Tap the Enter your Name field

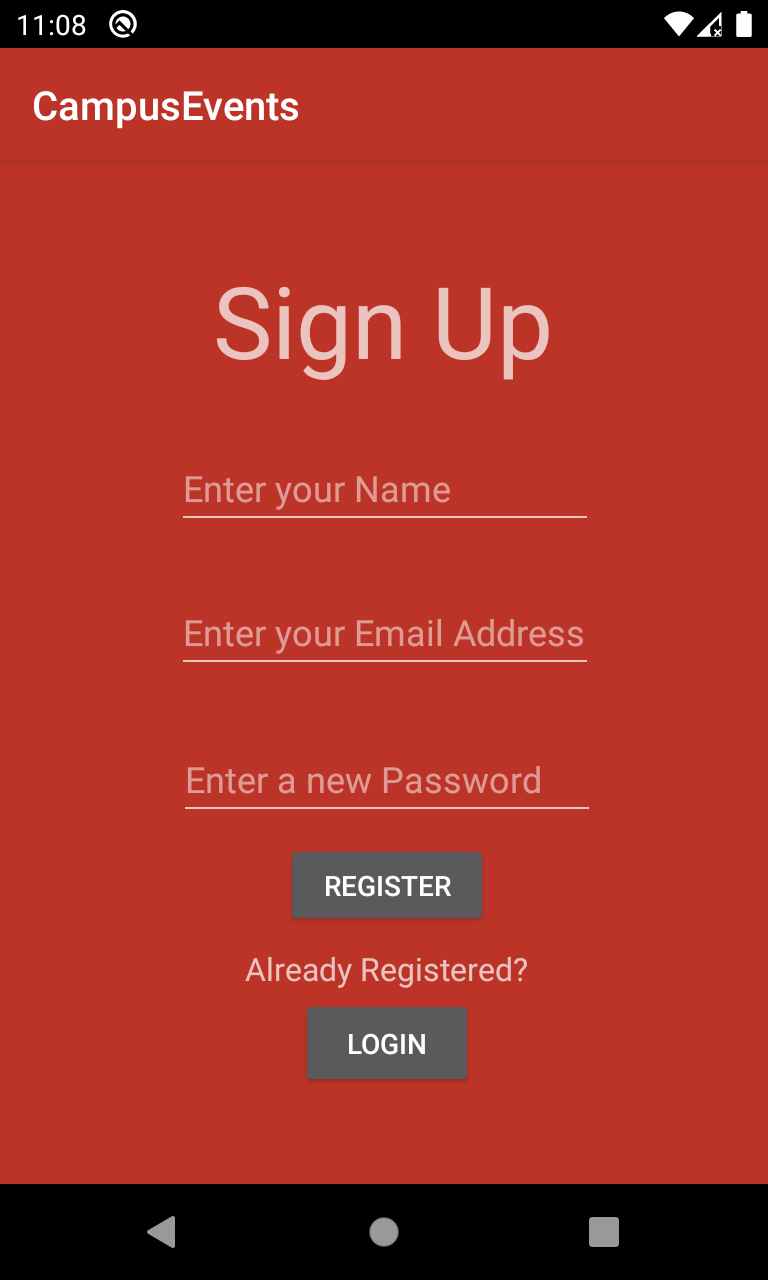pos(384,490)
